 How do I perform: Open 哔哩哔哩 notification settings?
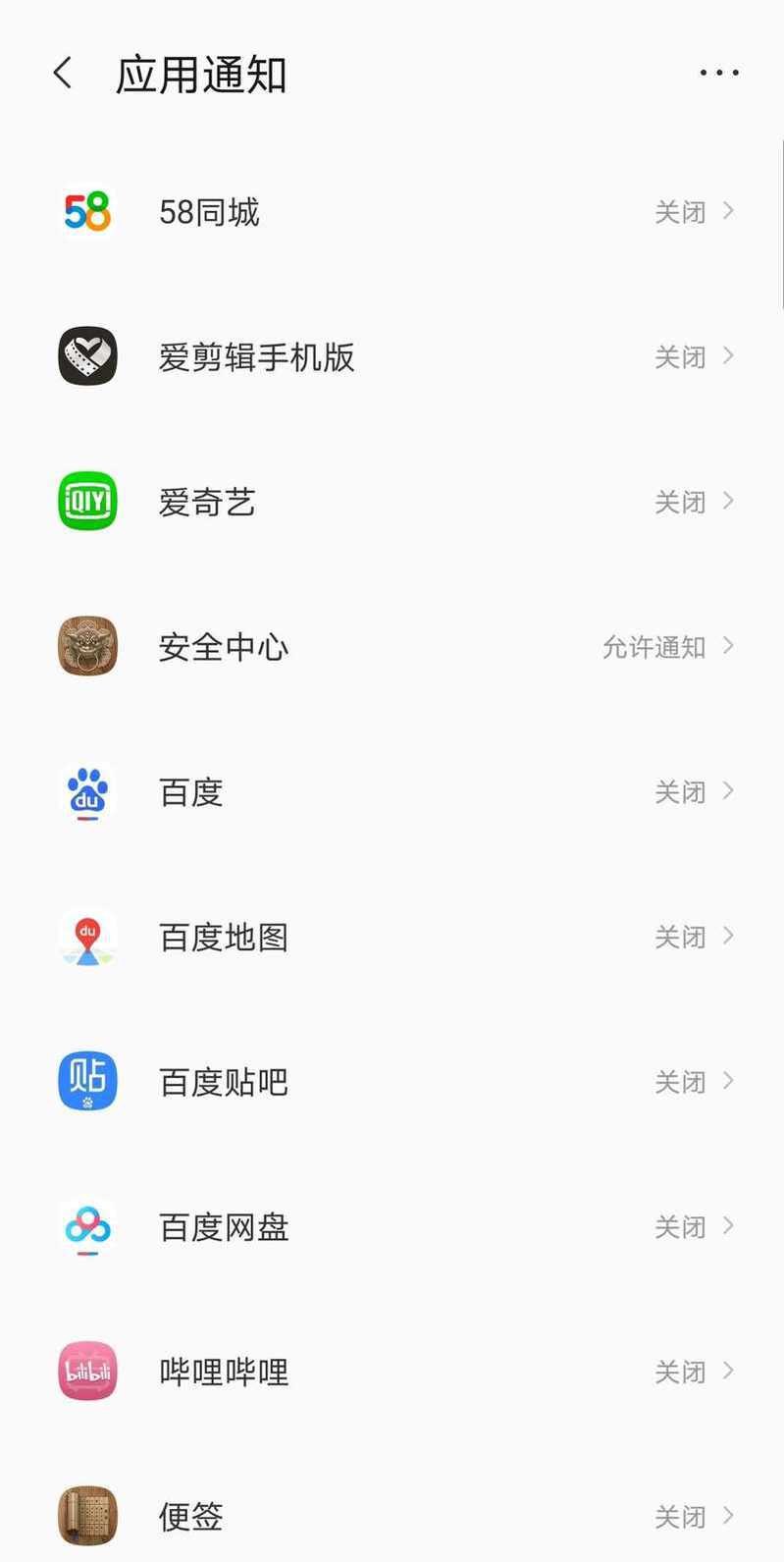pyautogui.click(x=392, y=1372)
